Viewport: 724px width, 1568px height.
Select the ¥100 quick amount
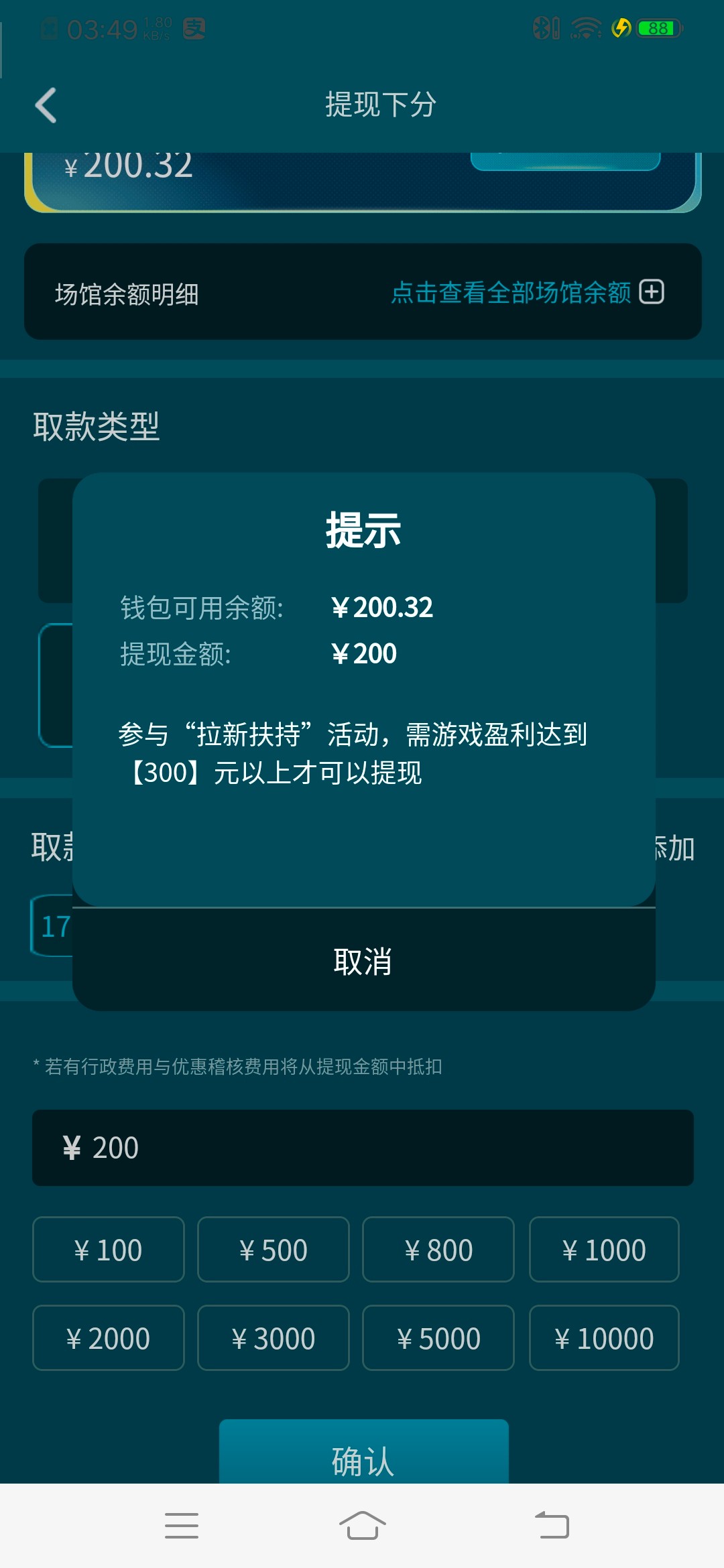coord(109,1250)
